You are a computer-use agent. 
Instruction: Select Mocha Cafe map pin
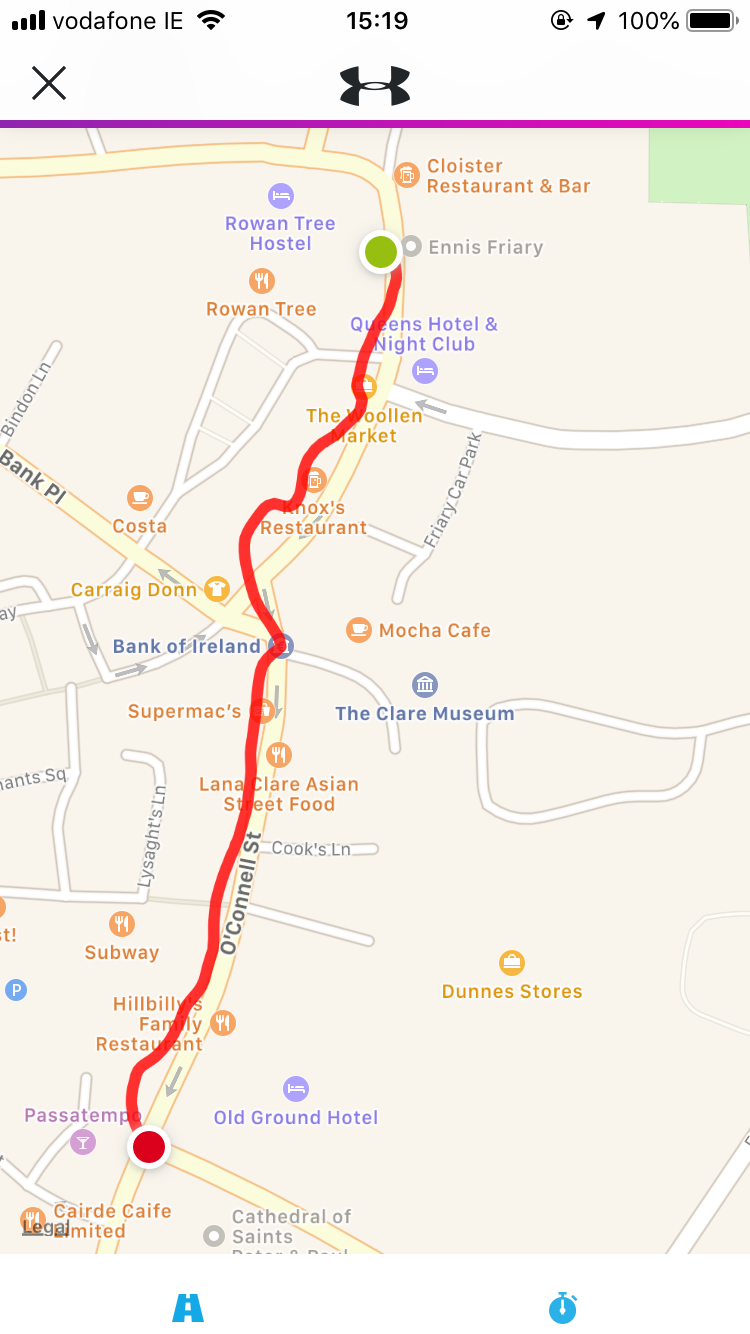tap(358, 629)
